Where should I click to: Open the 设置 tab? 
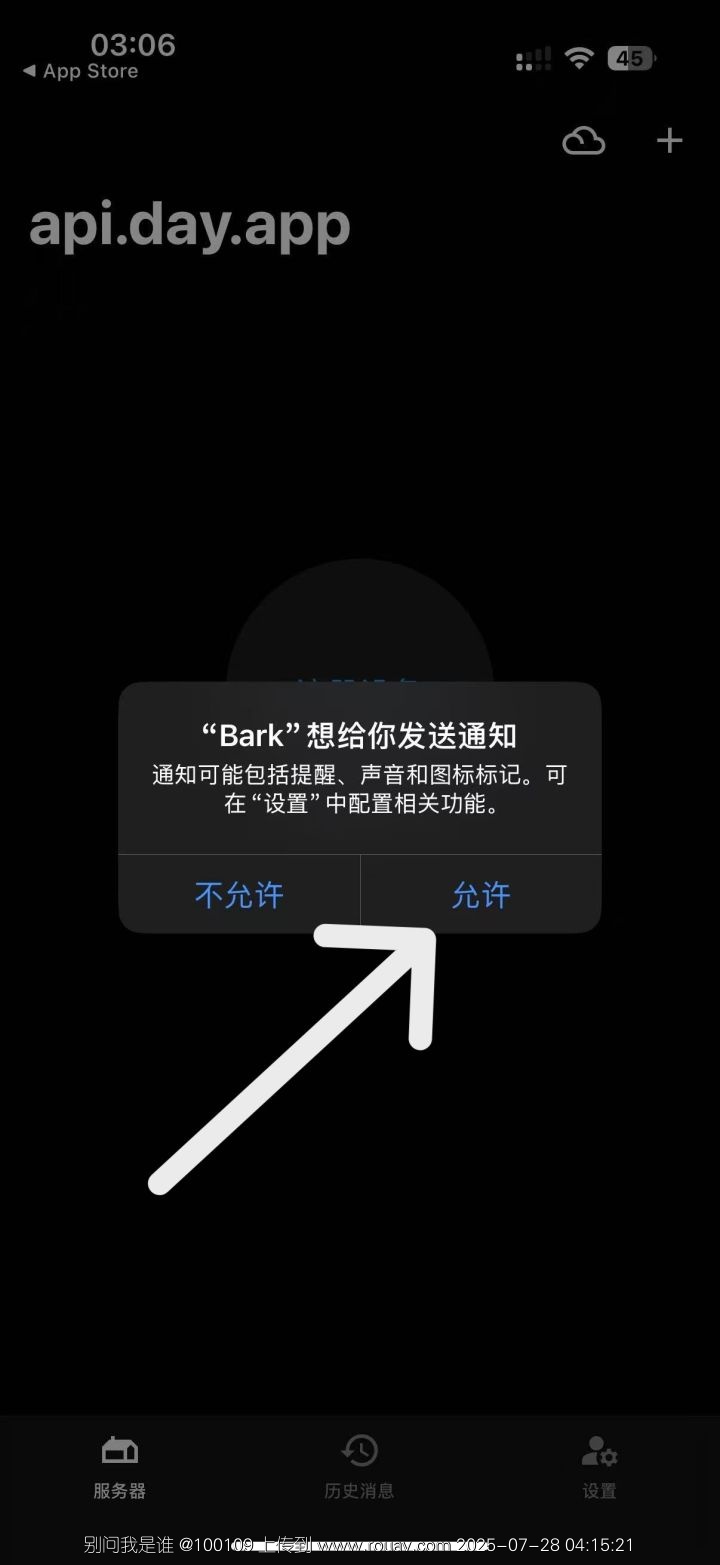tap(600, 1466)
